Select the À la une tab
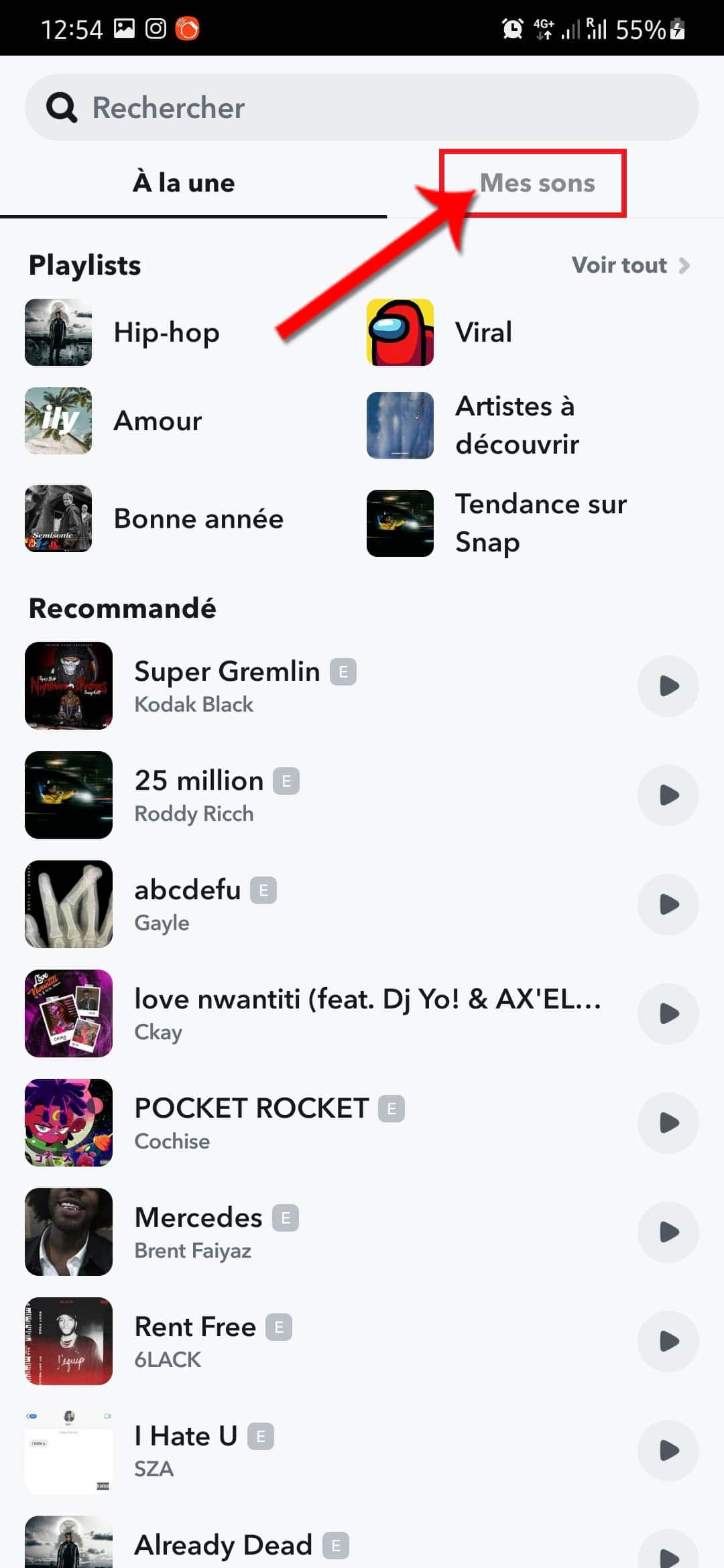Viewport: 724px width, 1568px height. pos(184,183)
